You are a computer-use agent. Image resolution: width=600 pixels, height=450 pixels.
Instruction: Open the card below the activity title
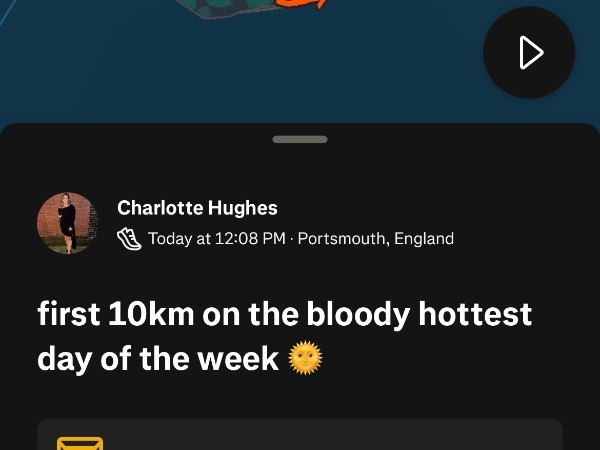[x=300, y=436]
